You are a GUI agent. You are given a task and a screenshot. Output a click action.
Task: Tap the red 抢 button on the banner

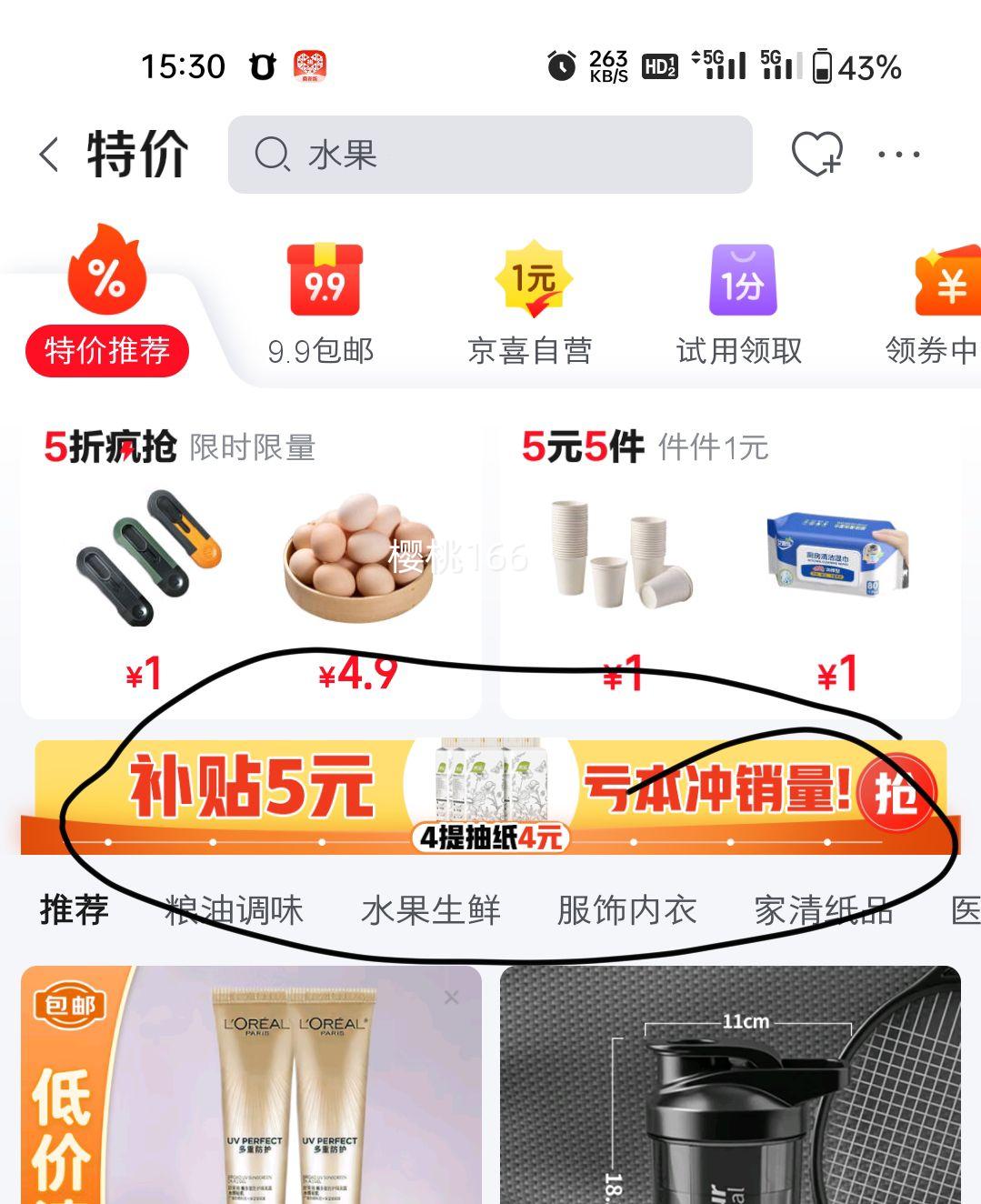[x=896, y=791]
